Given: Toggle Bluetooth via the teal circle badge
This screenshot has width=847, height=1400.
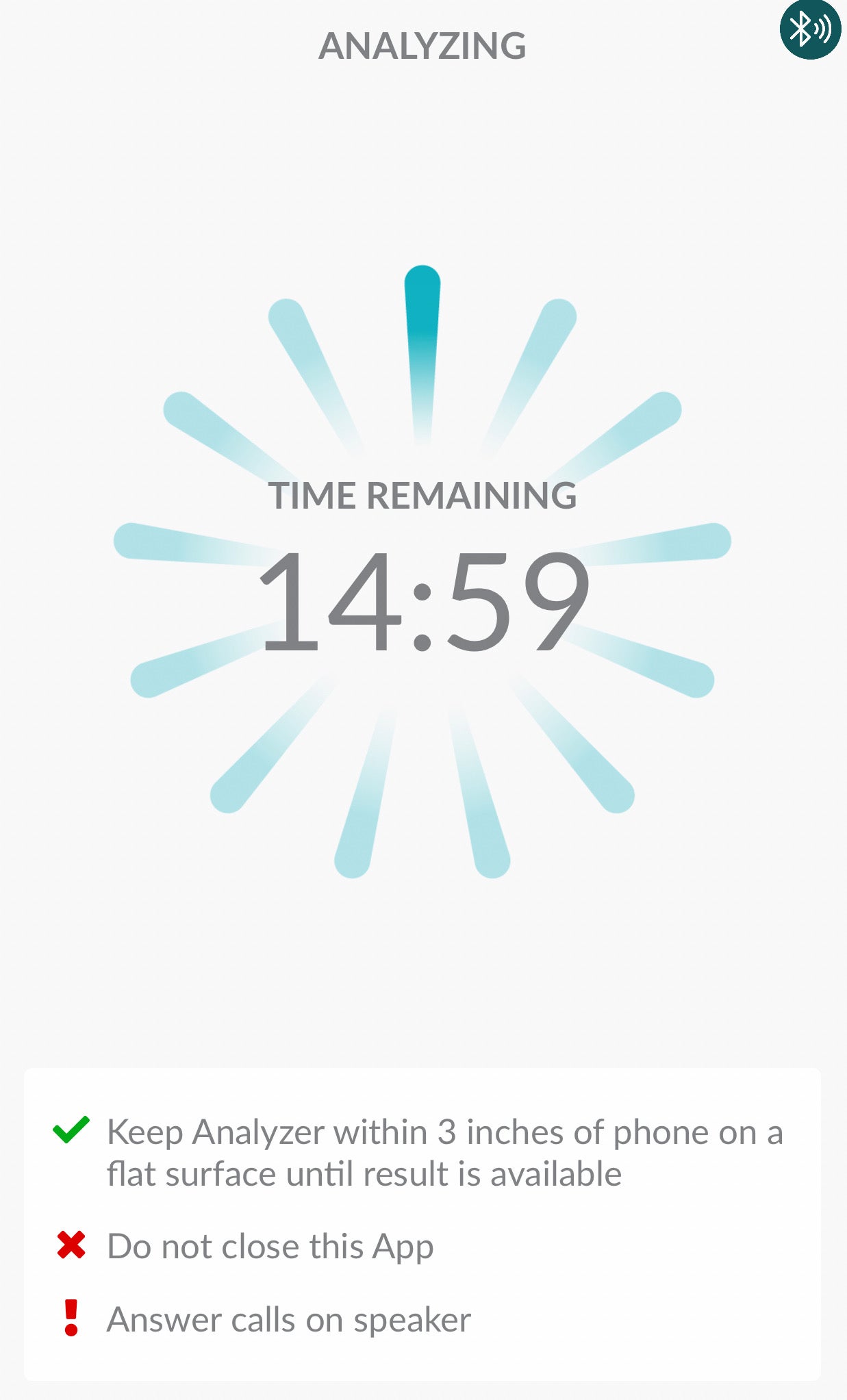Looking at the screenshot, I should point(810,29).
